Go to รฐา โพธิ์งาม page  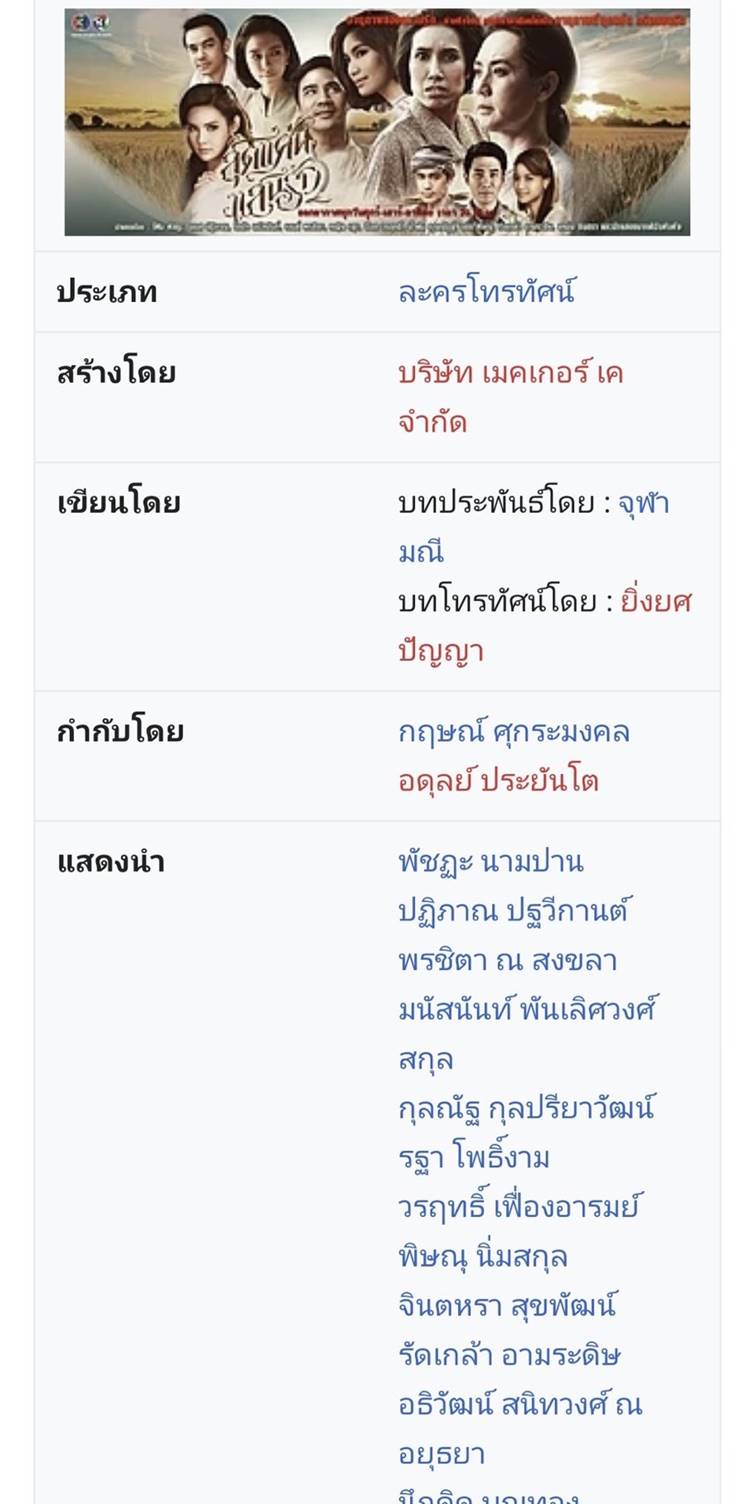(474, 1157)
